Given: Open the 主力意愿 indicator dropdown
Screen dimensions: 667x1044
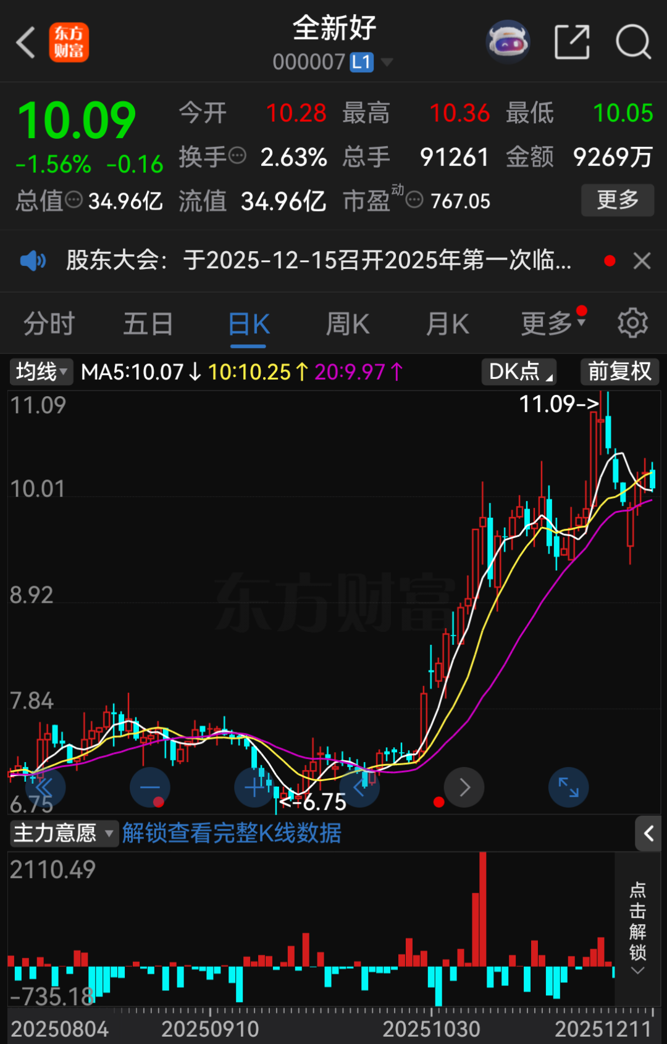Looking at the screenshot, I should click(64, 832).
